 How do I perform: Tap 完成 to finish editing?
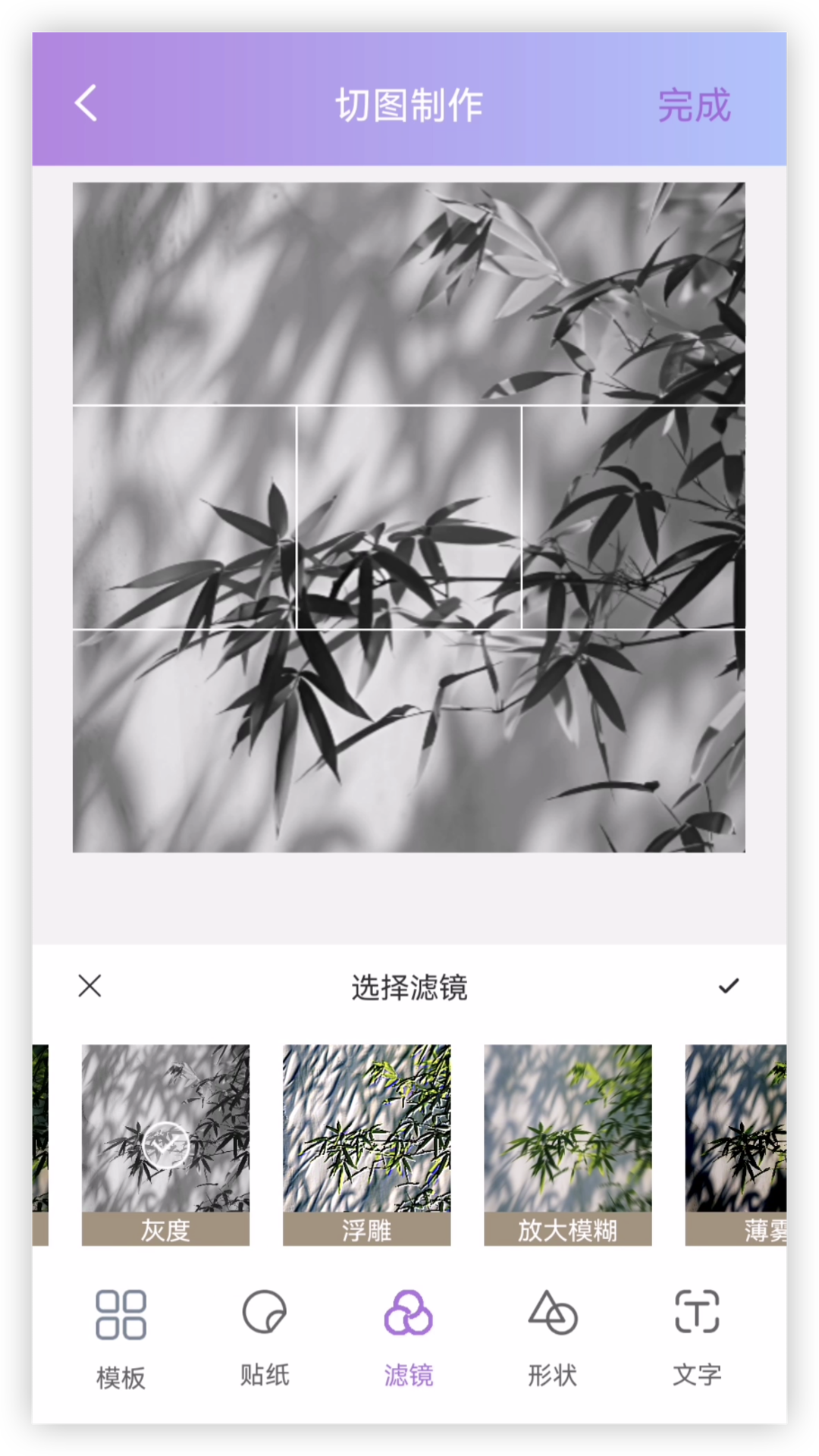pos(693,105)
